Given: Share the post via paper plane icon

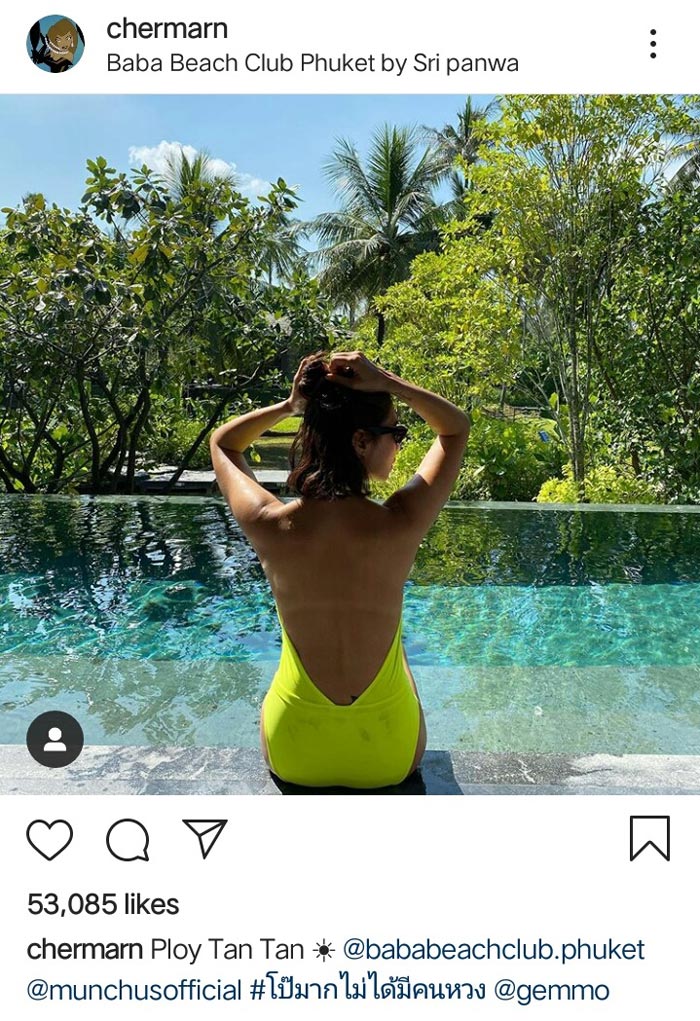Looking at the screenshot, I should [x=205, y=838].
